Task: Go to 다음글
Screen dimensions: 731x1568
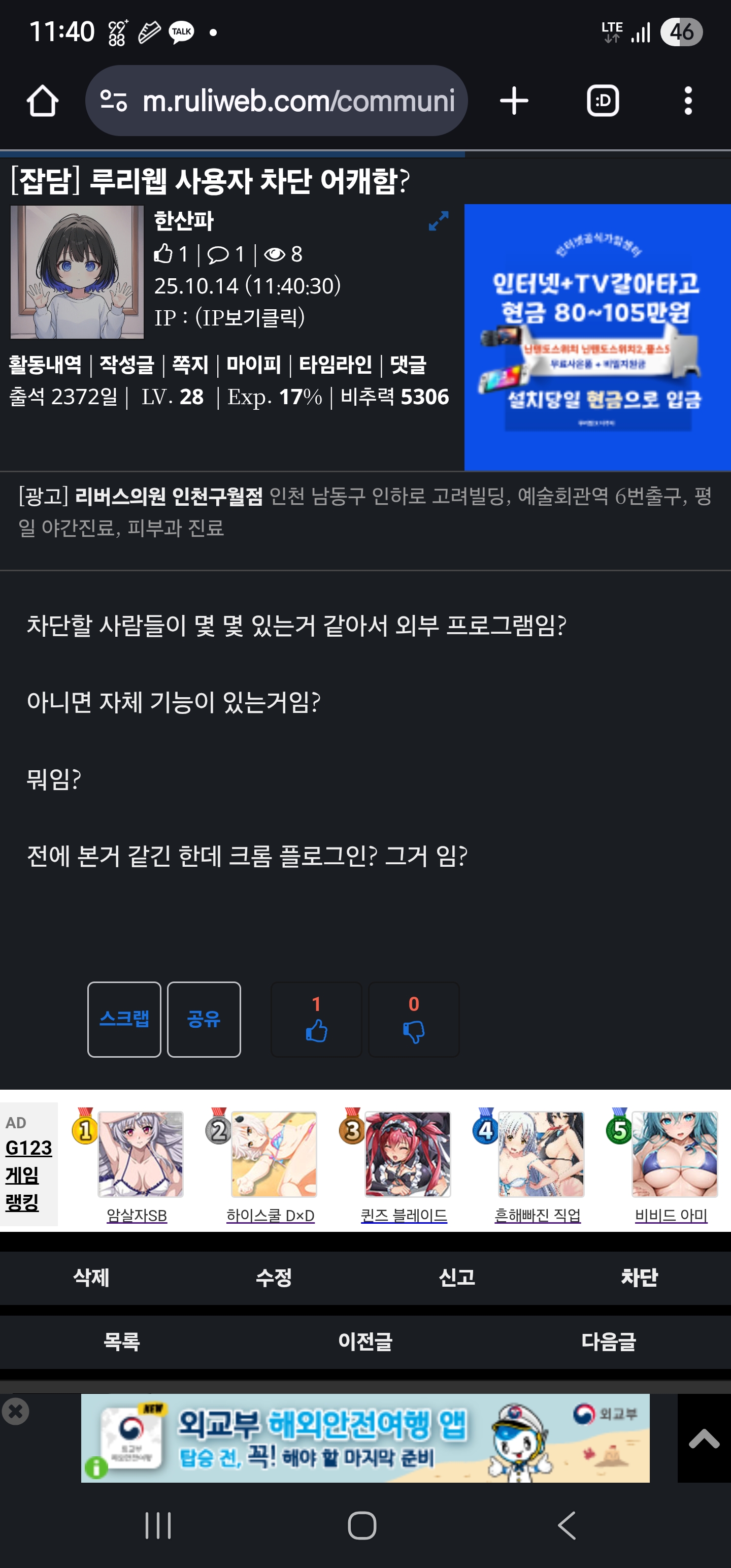Action: (x=609, y=1342)
